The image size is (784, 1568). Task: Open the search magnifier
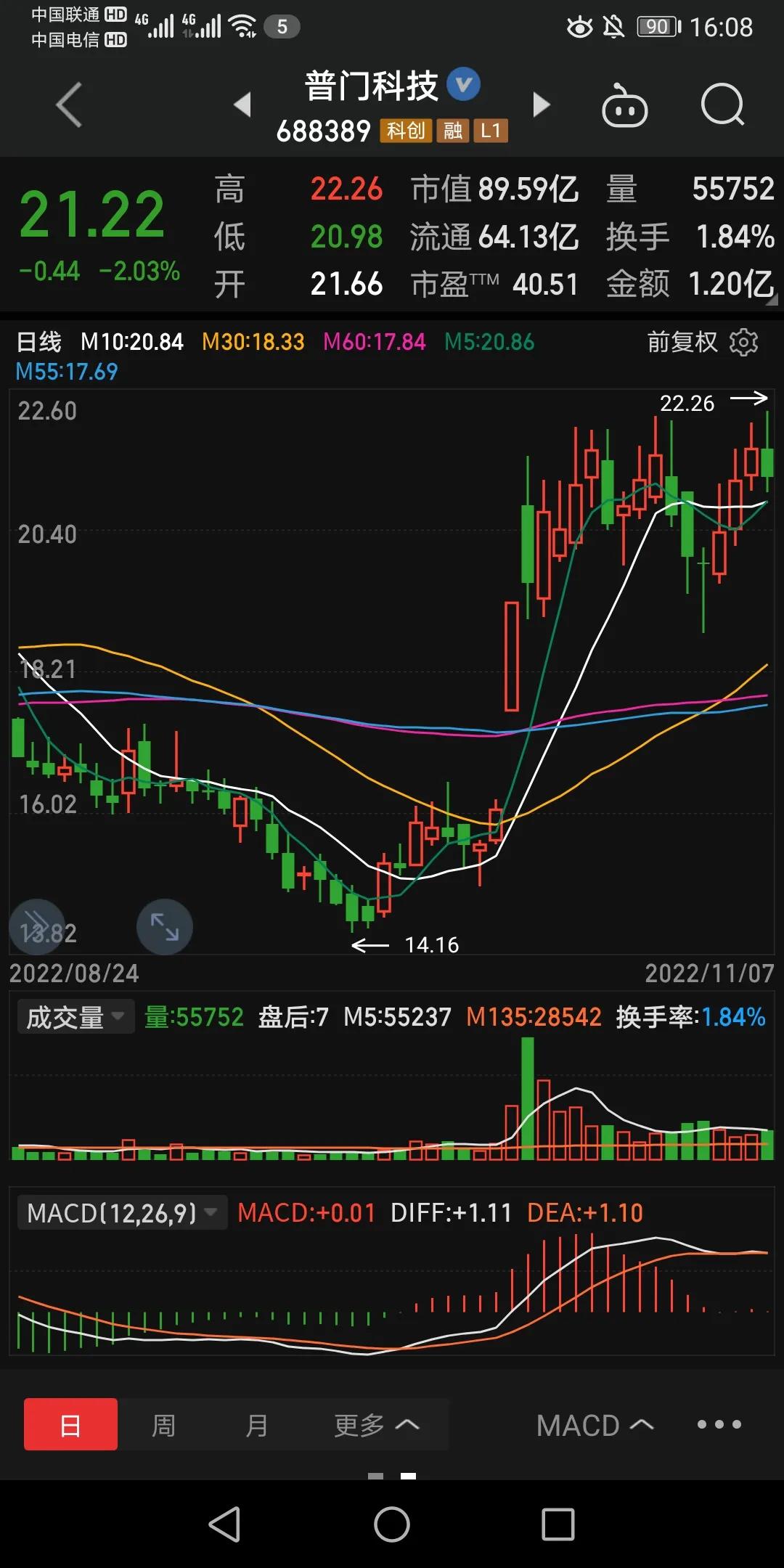click(x=722, y=105)
